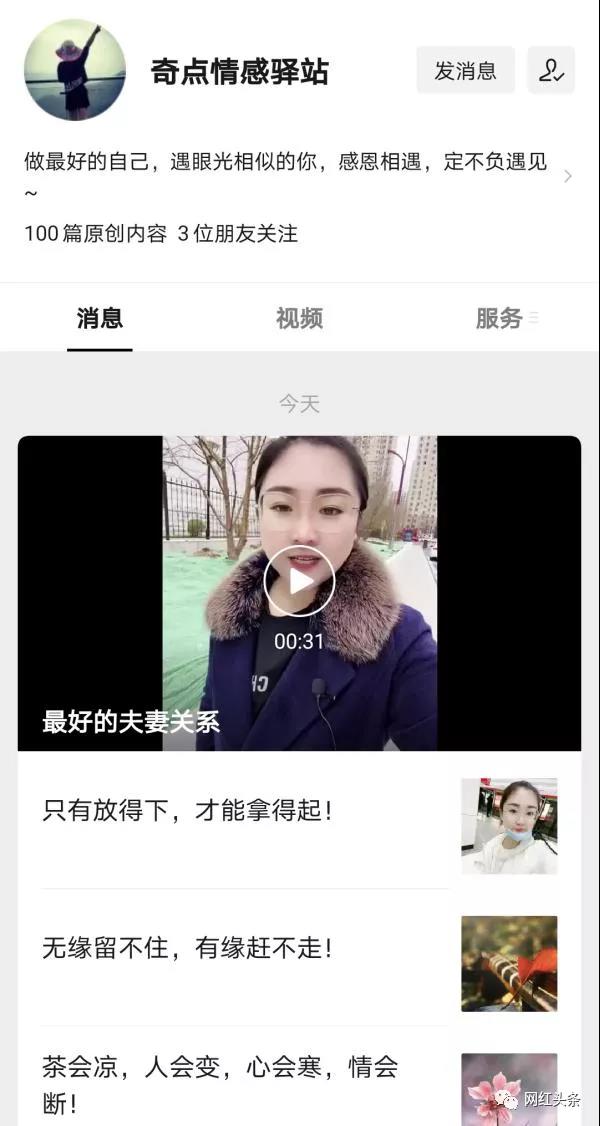This screenshot has height=1126, width=600.
Task: Open the 奇点情感驿站 profile avatar
Action: [75, 70]
